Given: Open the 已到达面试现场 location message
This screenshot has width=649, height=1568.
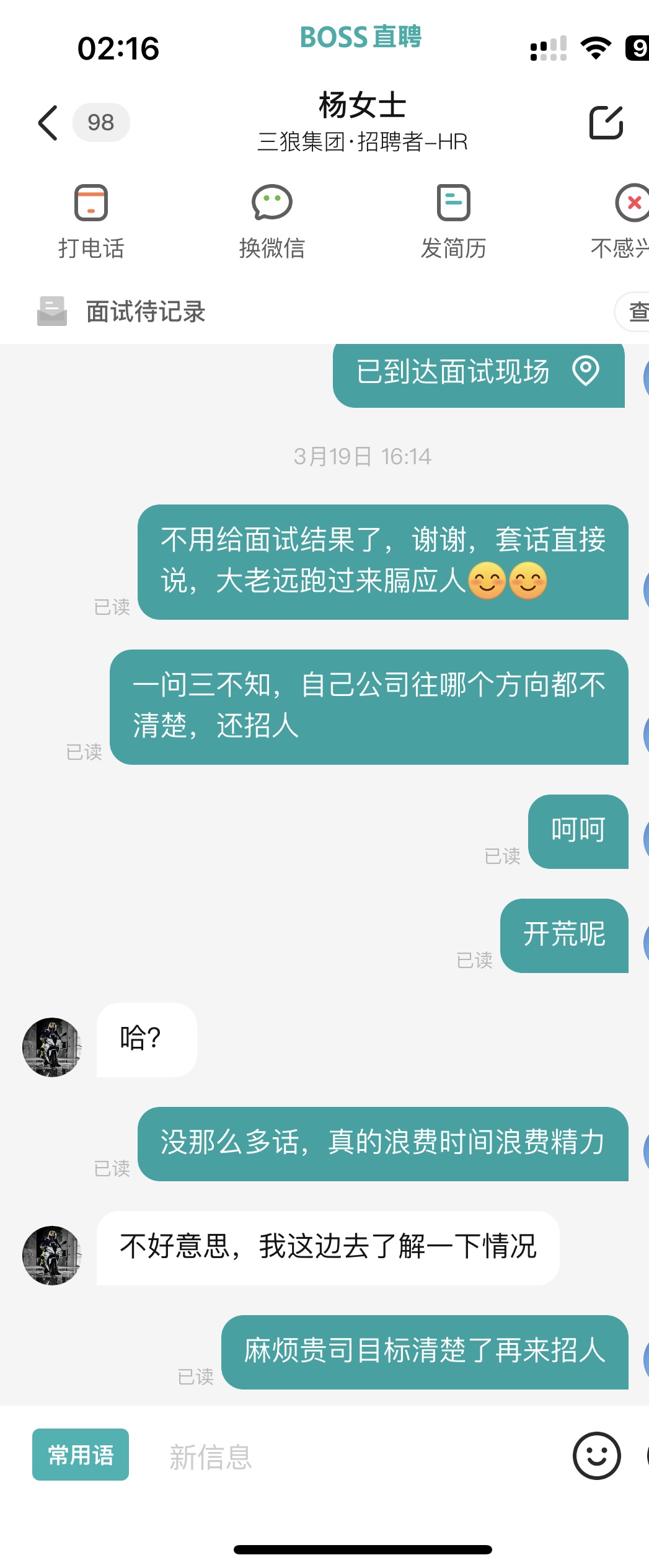Looking at the screenshot, I should click(x=478, y=372).
